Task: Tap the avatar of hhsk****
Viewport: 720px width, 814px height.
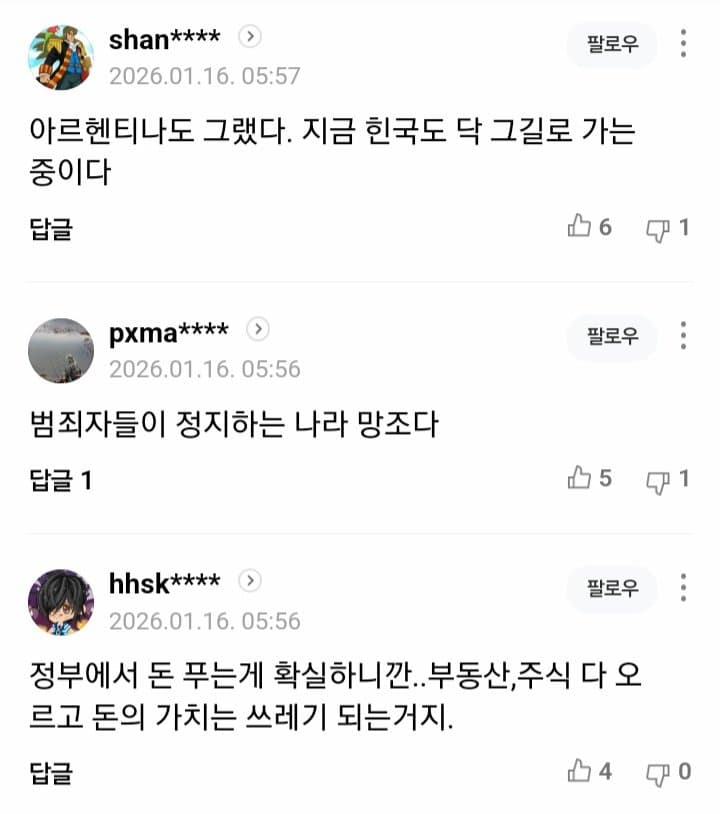Action: (x=61, y=603)
